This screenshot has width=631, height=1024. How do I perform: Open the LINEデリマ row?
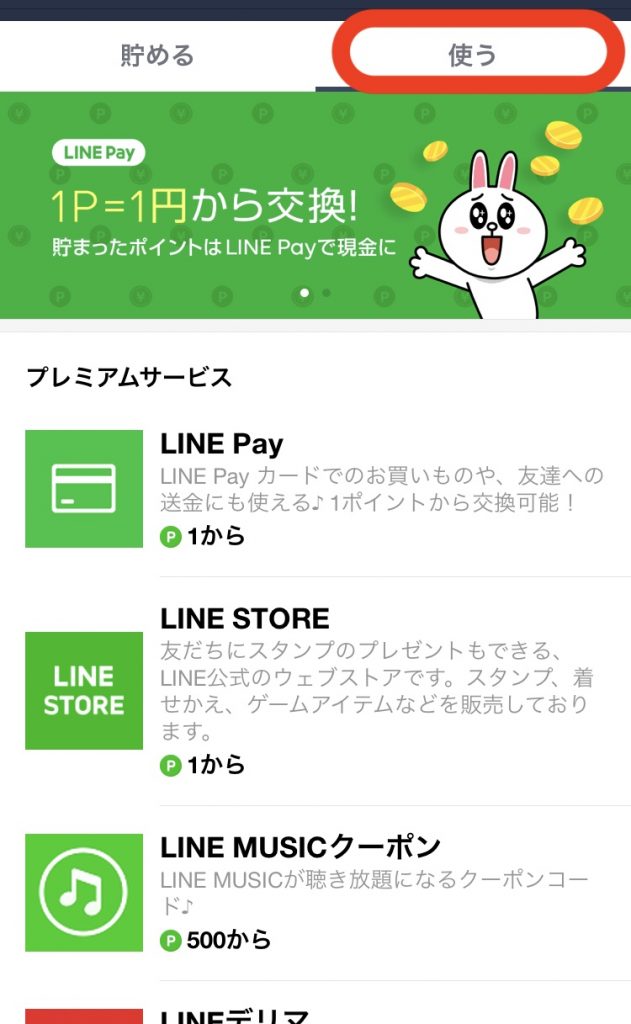coord(330,1012)
